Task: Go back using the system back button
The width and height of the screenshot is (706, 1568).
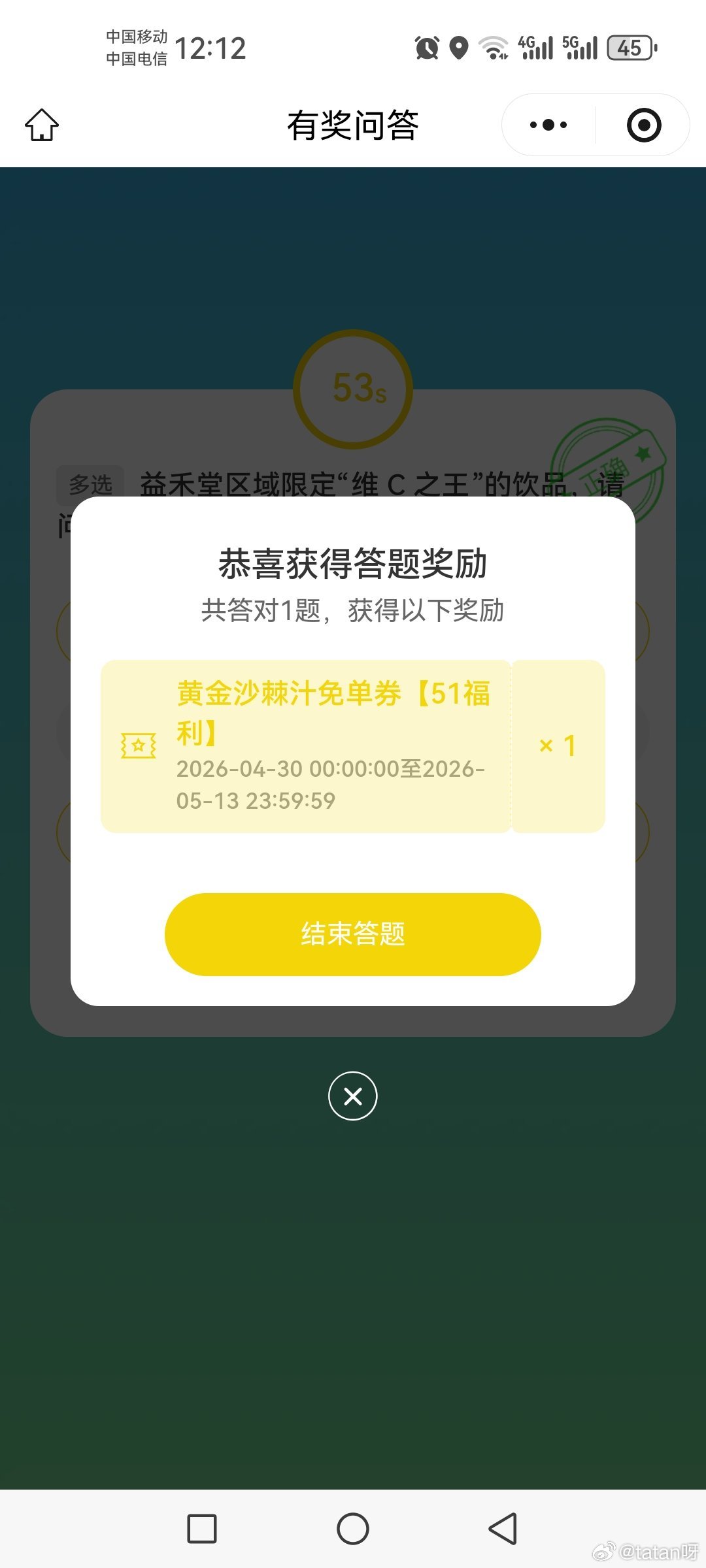Action: [x=503, y=1529]
